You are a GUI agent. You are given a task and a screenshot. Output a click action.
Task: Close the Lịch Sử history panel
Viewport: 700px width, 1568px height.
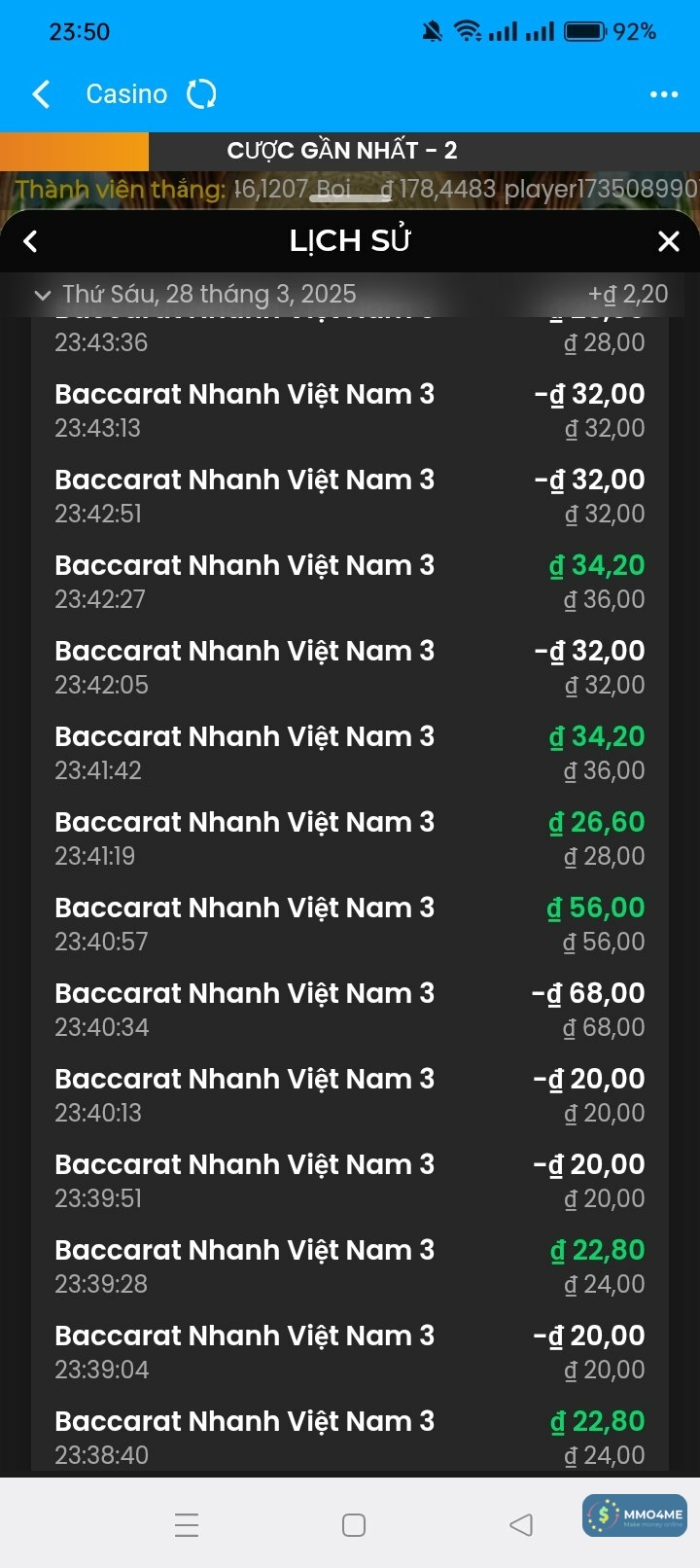click(x=668, y=241)
